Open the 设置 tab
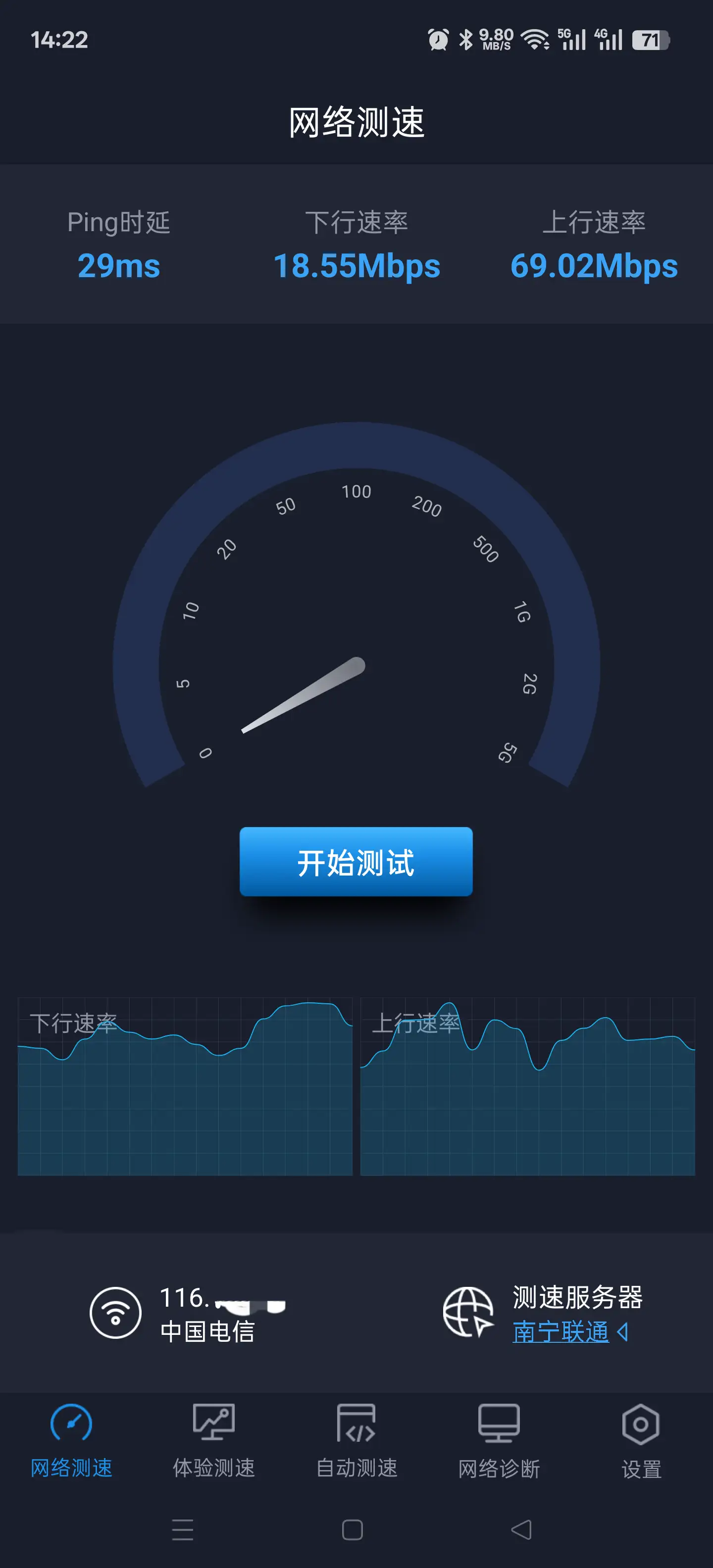This screenshot has height=1568, width=713. point(641,1441)
